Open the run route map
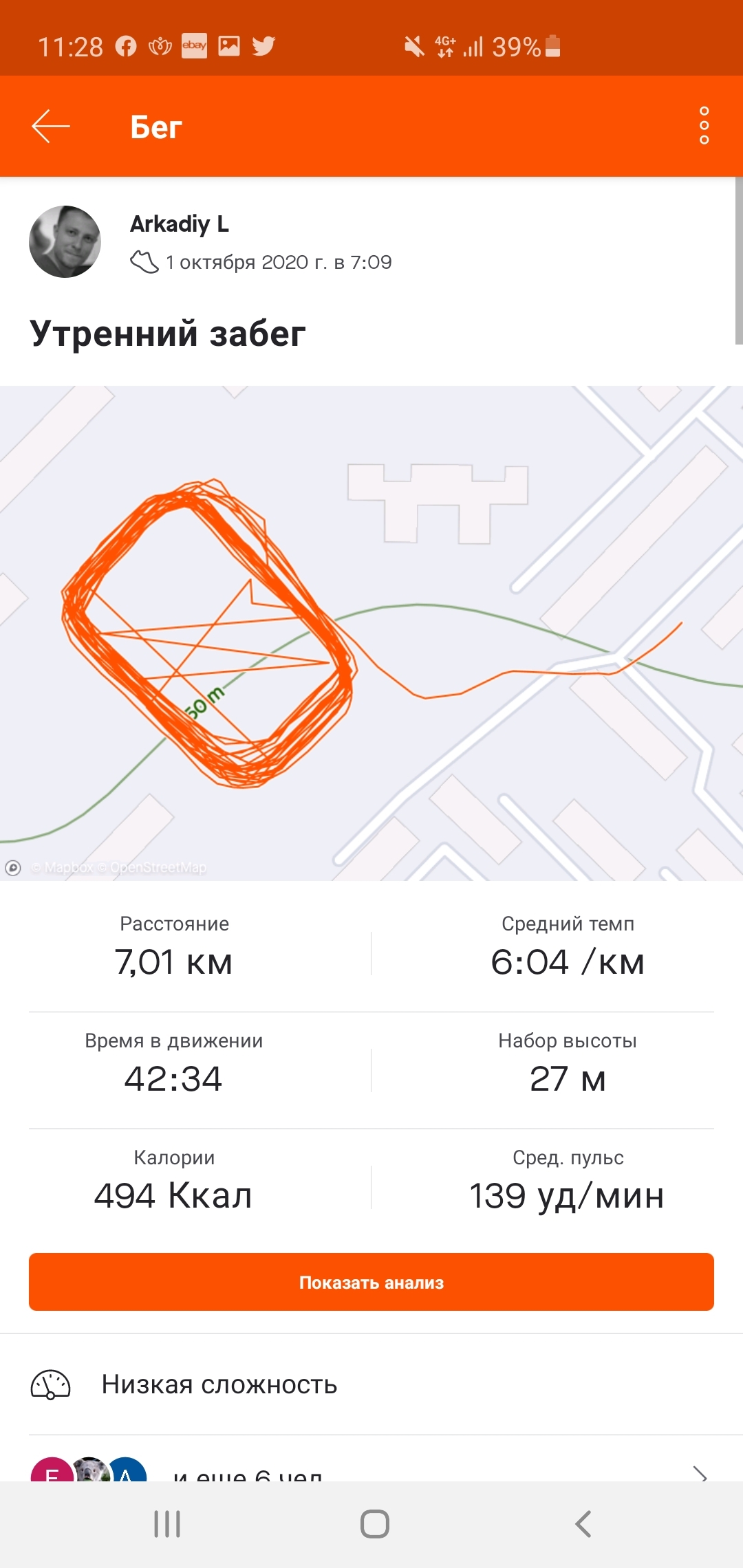This screenshot has height=1568, width=743. pos(371,633)
